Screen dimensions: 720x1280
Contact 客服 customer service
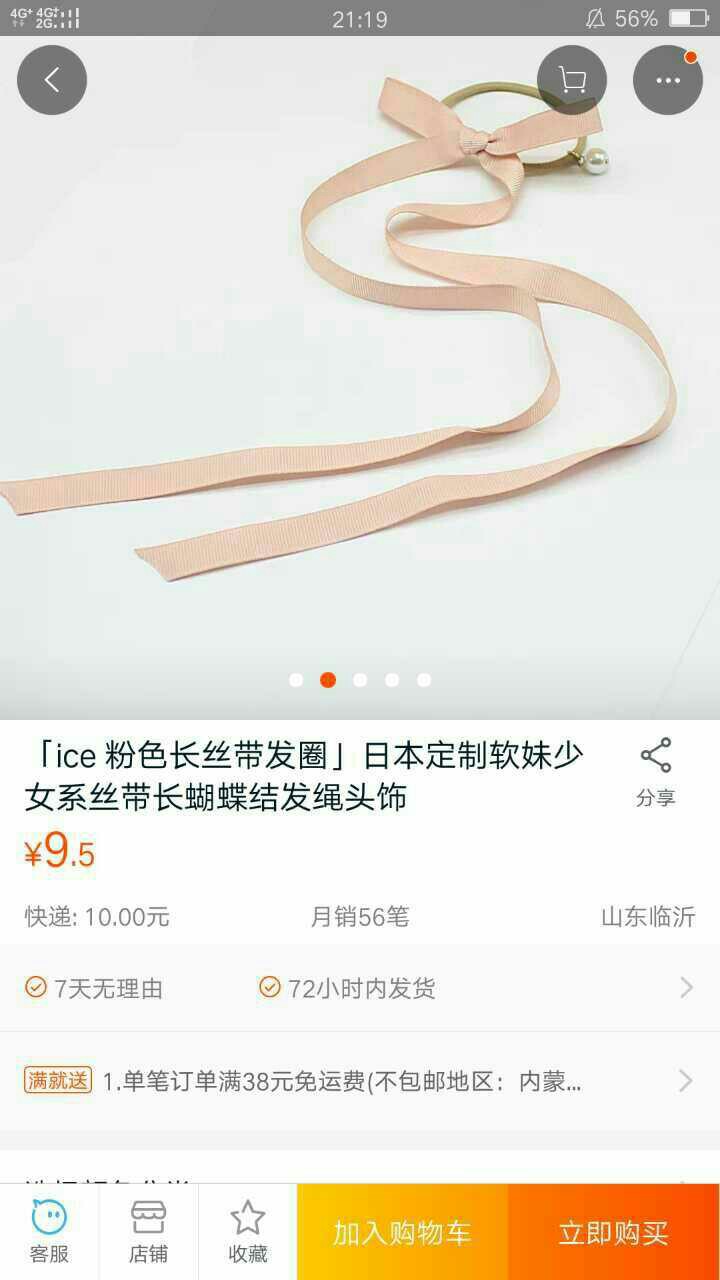[49, 1232]
